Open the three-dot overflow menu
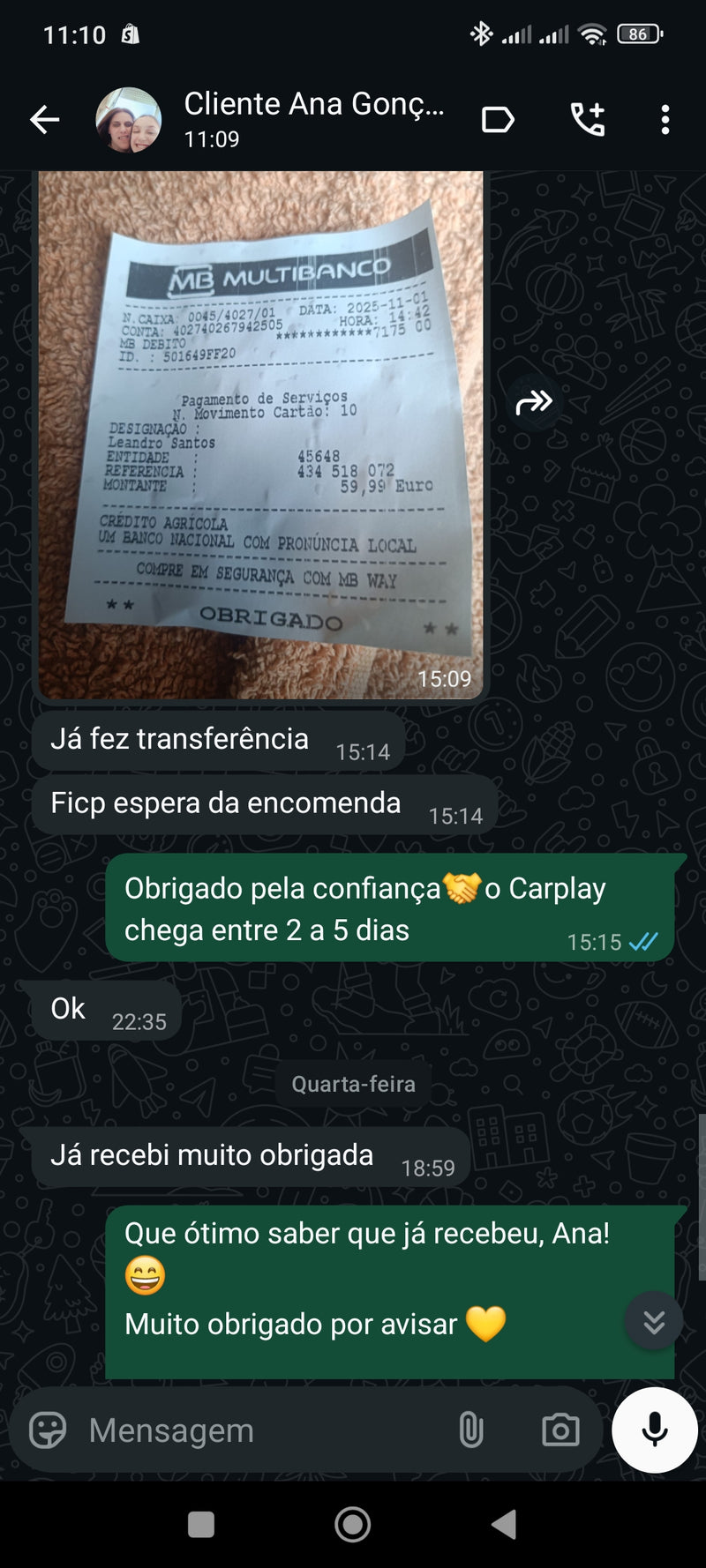 665,120
